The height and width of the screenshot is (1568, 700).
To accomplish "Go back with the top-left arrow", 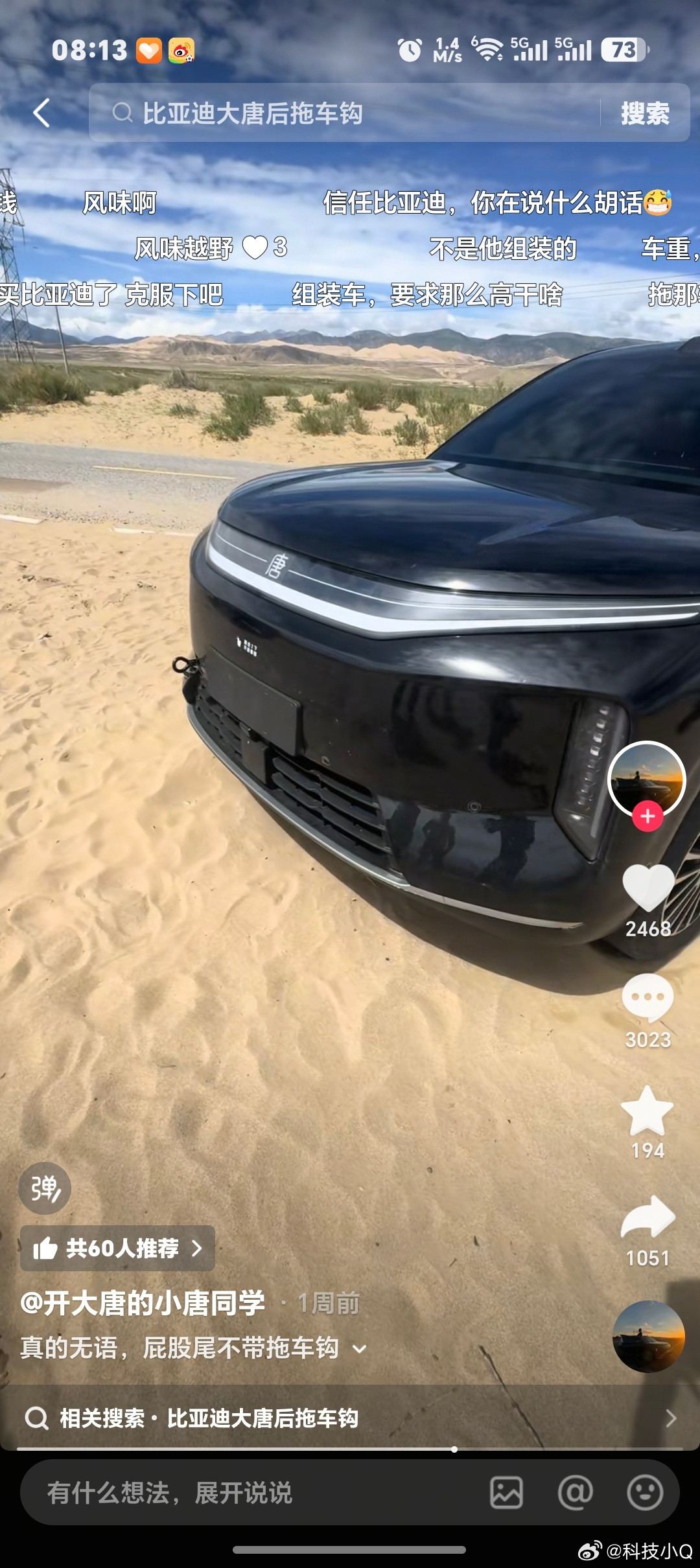I will tap(42, 113).
